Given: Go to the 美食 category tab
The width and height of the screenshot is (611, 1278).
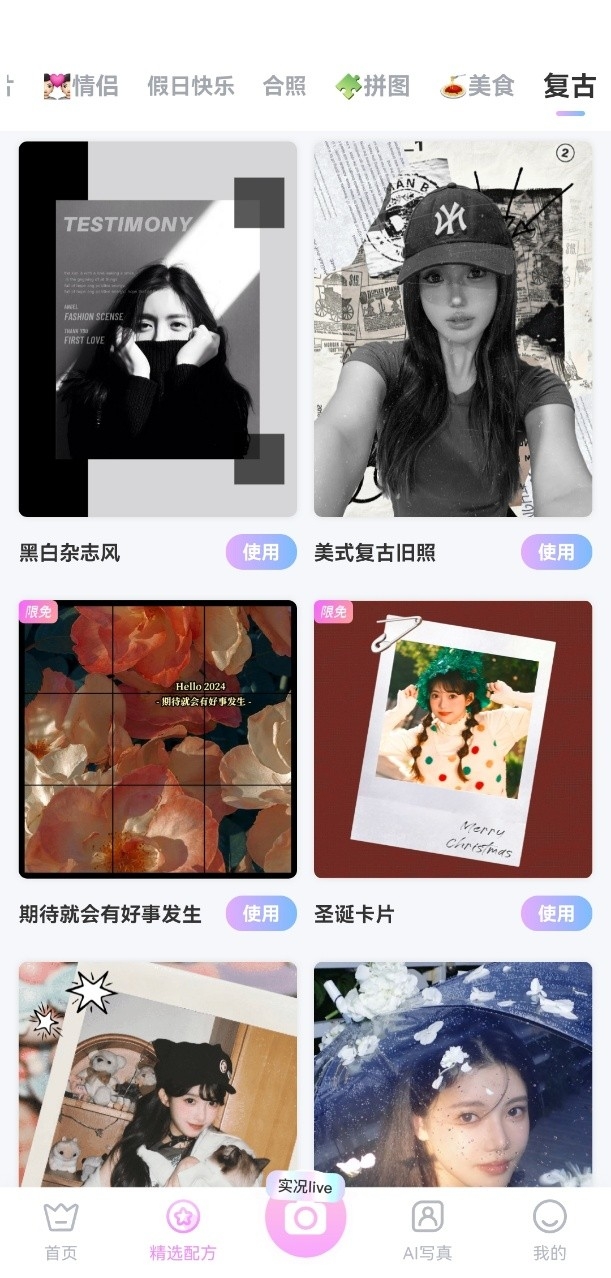Looking at the screenshot, I should click(x=477, y=86).
